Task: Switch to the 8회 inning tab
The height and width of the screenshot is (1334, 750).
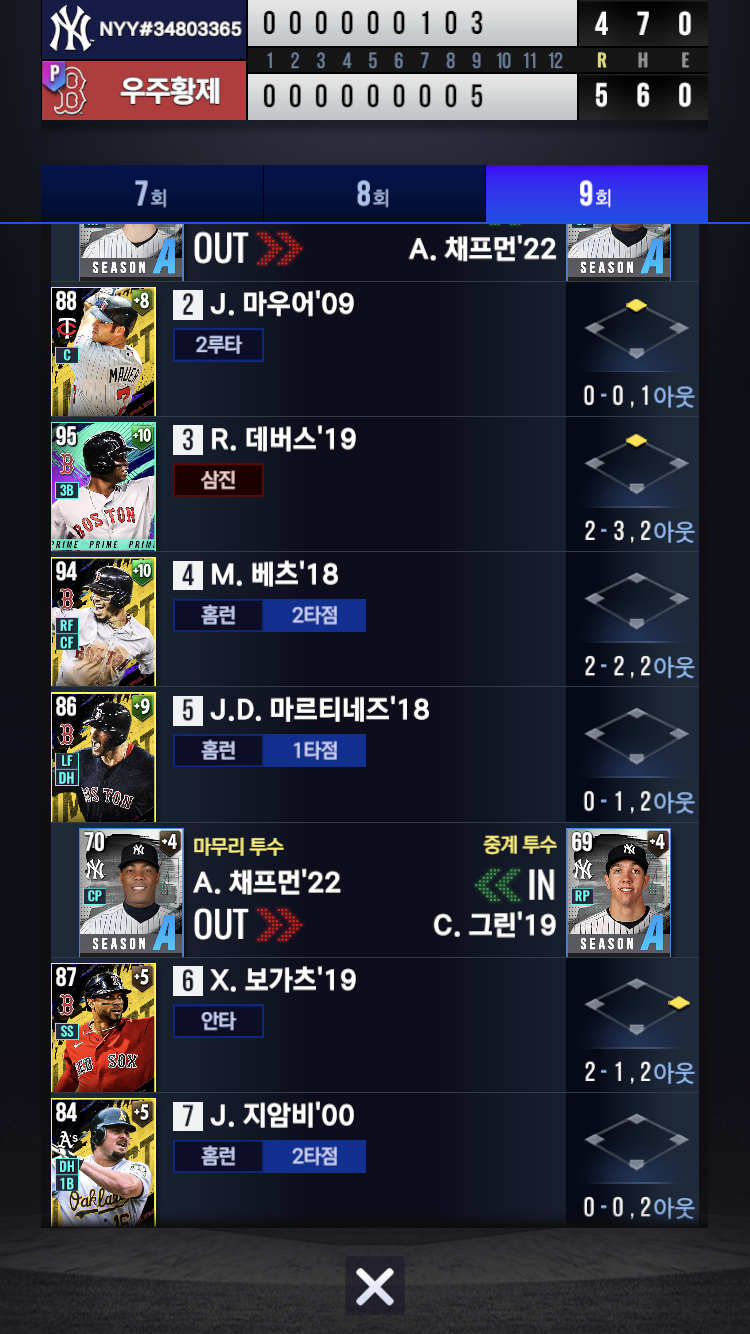Action: tap(374, 194)
